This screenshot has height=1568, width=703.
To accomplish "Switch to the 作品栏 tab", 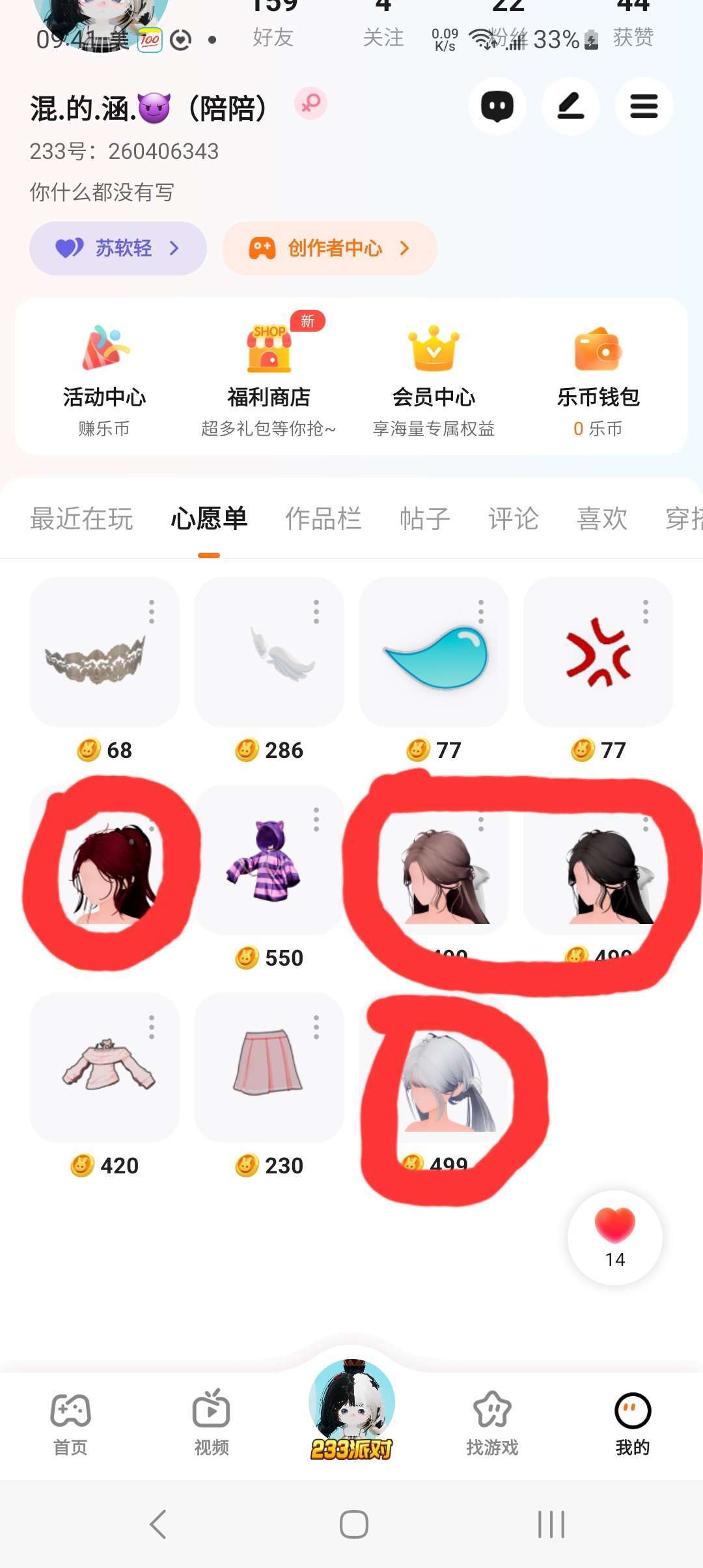I will point(323,519).
